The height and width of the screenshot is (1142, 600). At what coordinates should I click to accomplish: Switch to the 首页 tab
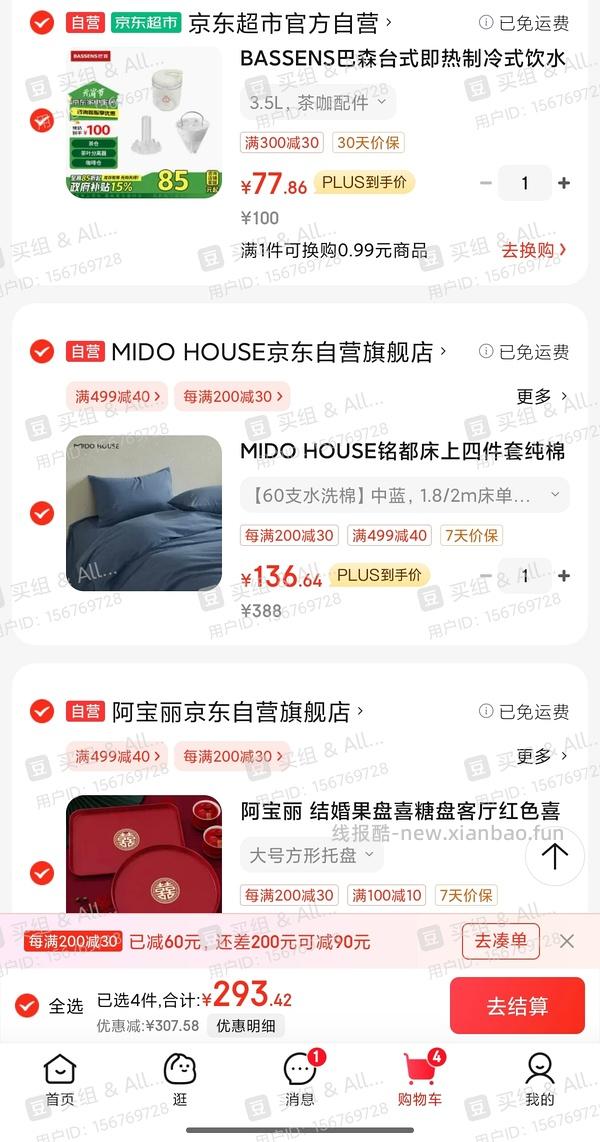pyautogui.click(x=60, y=1079)
